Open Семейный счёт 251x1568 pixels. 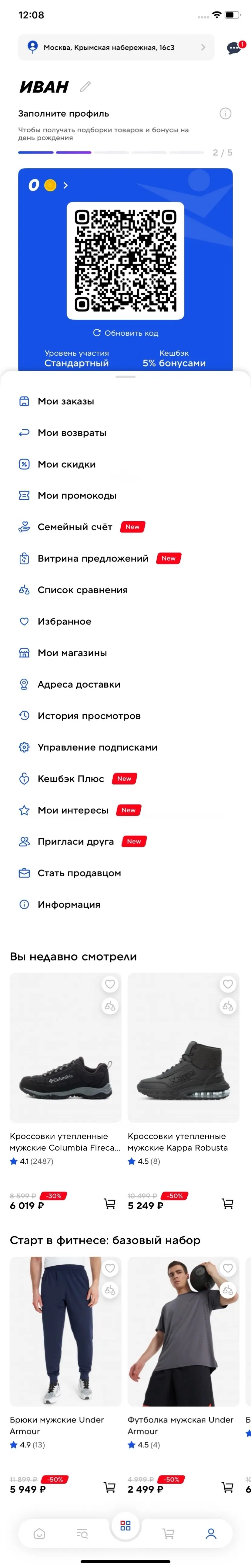[x=75, y=527]
